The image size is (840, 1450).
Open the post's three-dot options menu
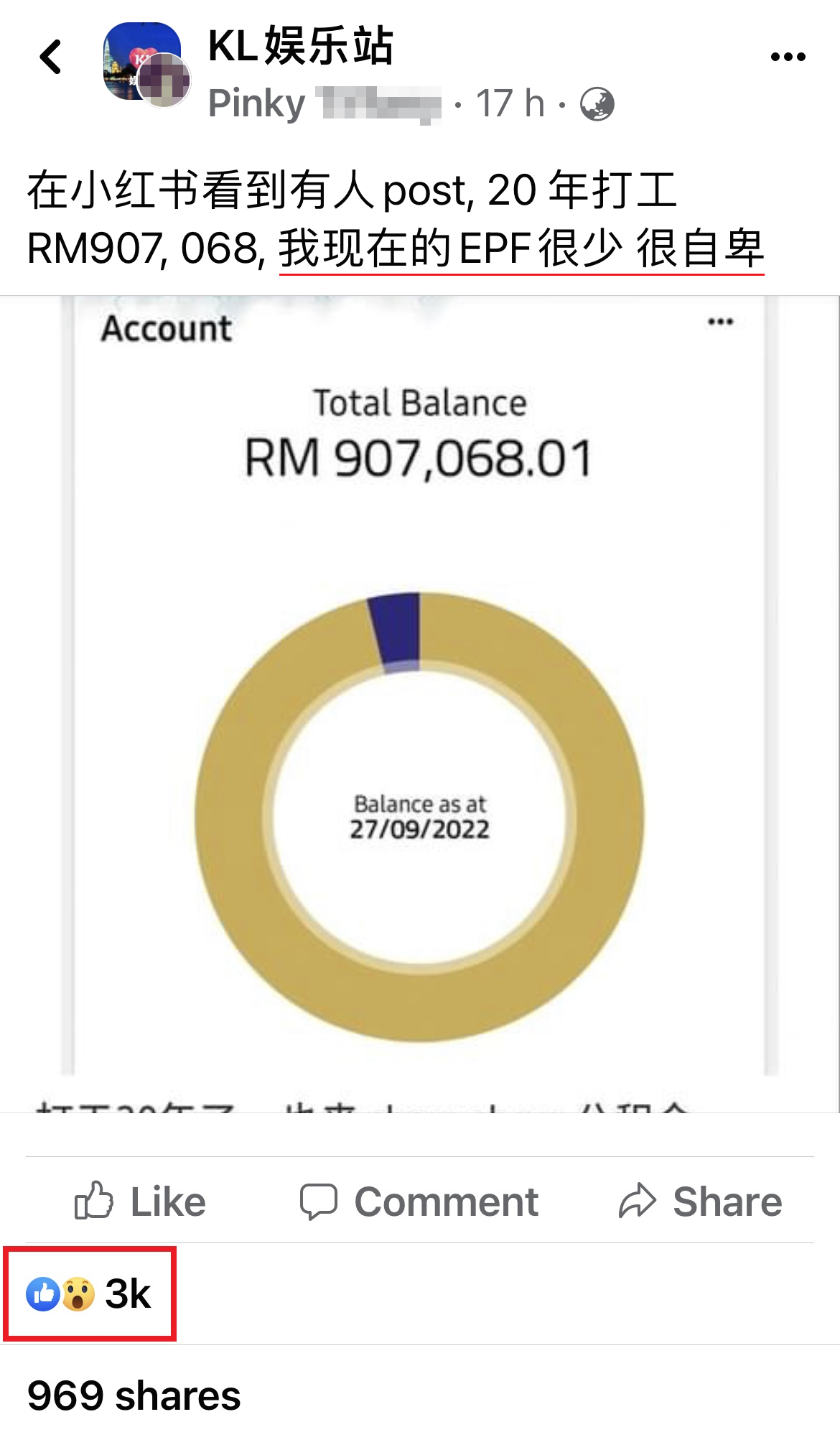(788, 57)
